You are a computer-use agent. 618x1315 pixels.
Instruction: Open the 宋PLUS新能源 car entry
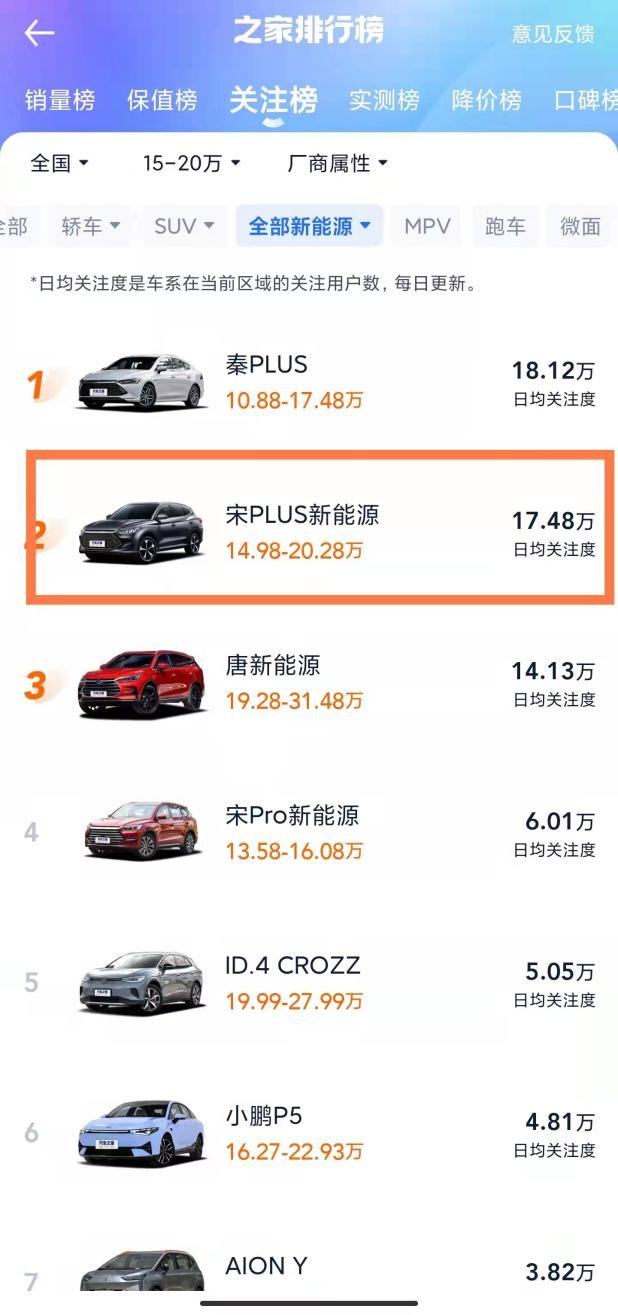pos(310,532)
